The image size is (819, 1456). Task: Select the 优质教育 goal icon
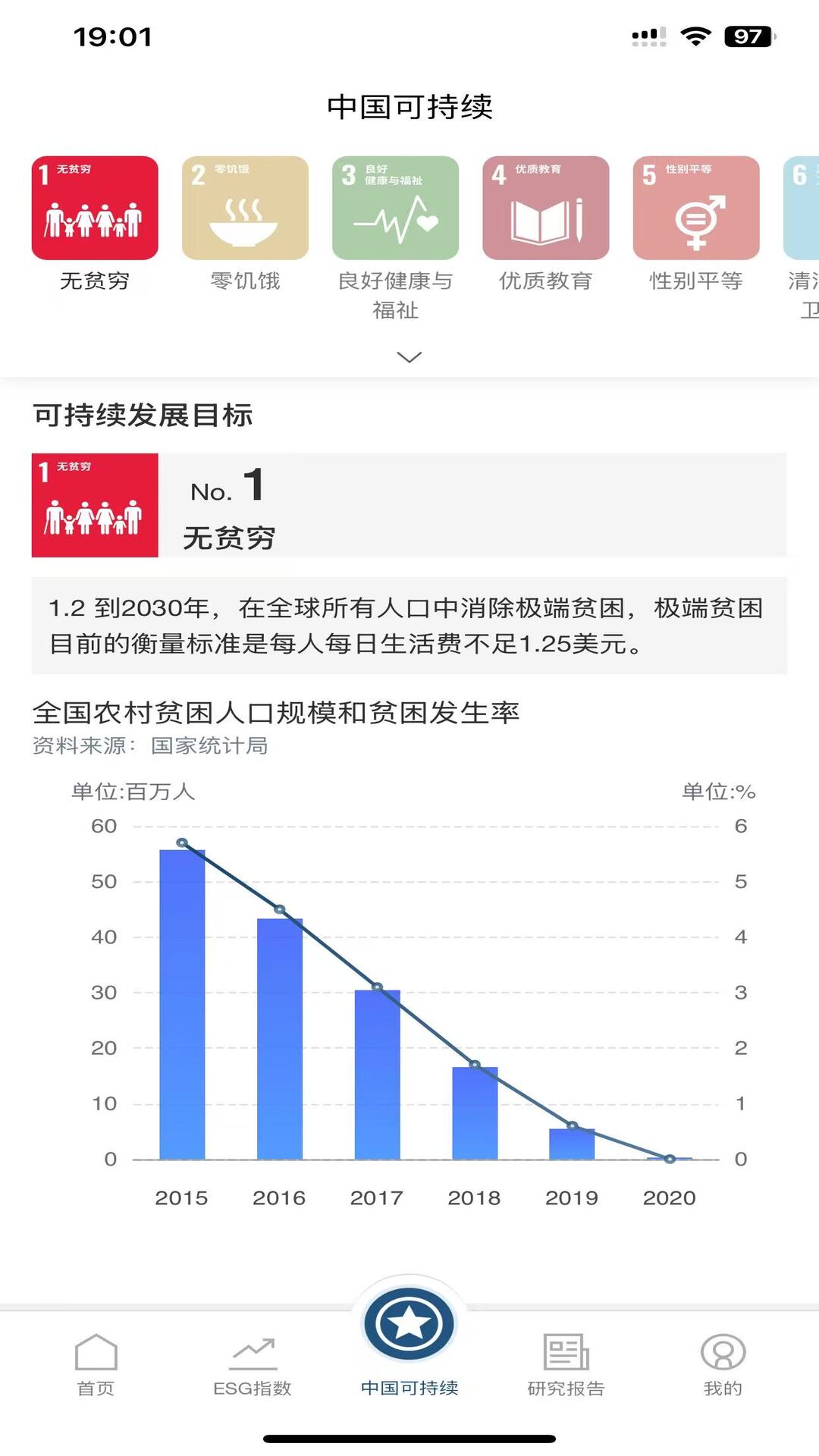pyautogui.click(x=544, y=206)
